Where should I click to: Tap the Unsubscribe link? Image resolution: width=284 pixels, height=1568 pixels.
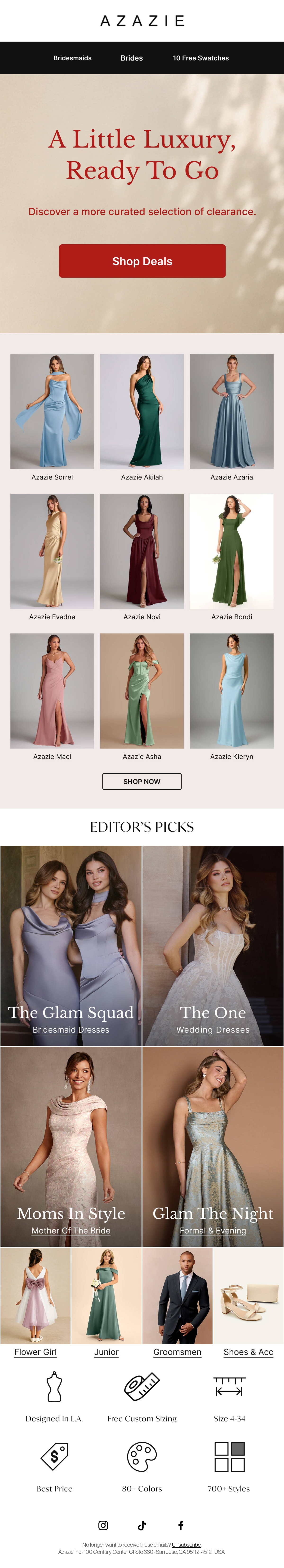(x=186, y=1545)
